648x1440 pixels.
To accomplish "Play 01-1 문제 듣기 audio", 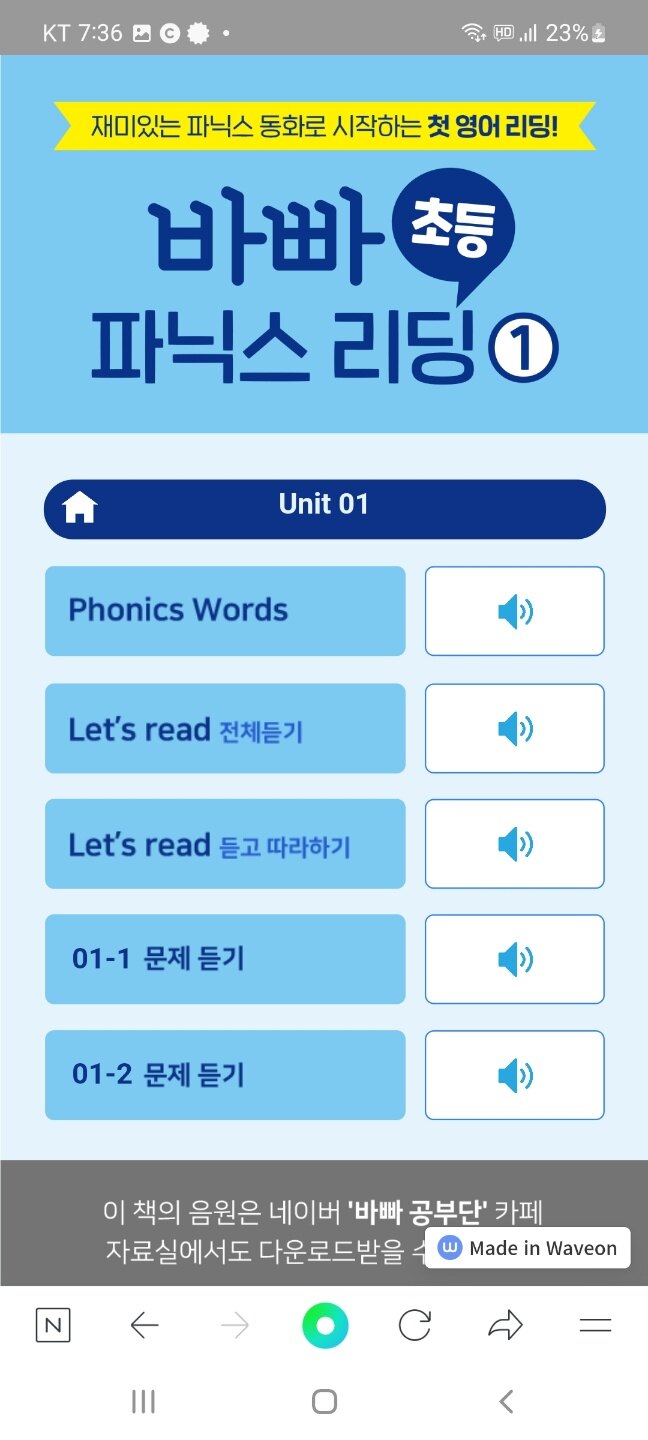I will [514, 959].
